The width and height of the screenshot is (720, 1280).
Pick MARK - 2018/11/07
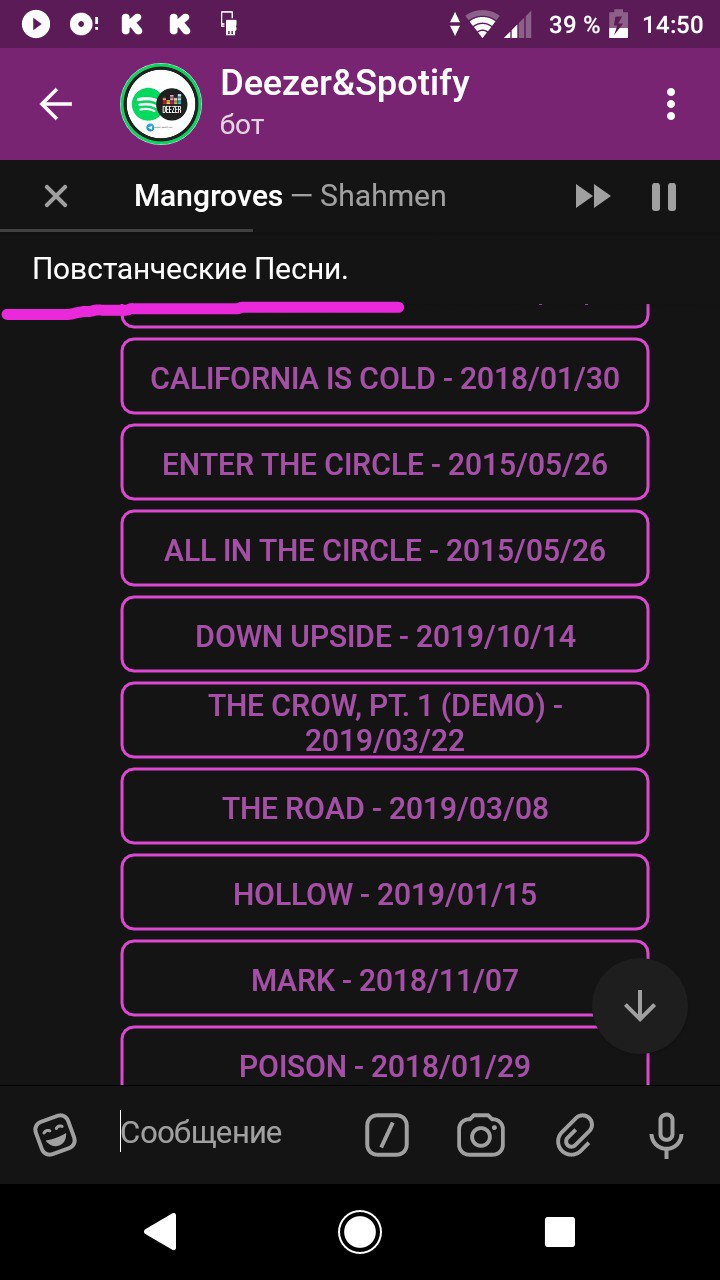pyautogui.click(x=385, y=979)
